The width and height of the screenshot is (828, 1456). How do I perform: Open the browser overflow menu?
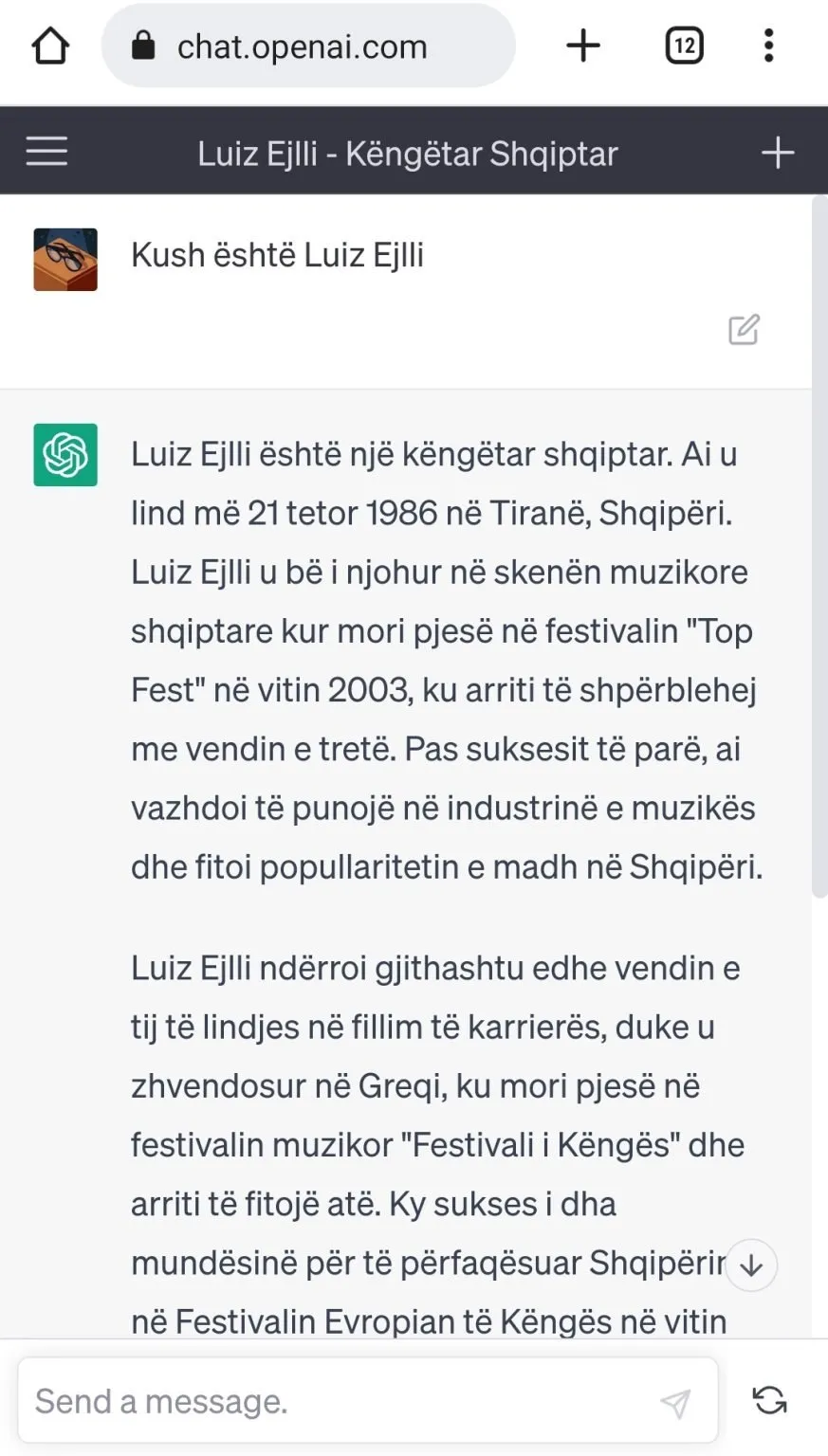tap(768, 45)
